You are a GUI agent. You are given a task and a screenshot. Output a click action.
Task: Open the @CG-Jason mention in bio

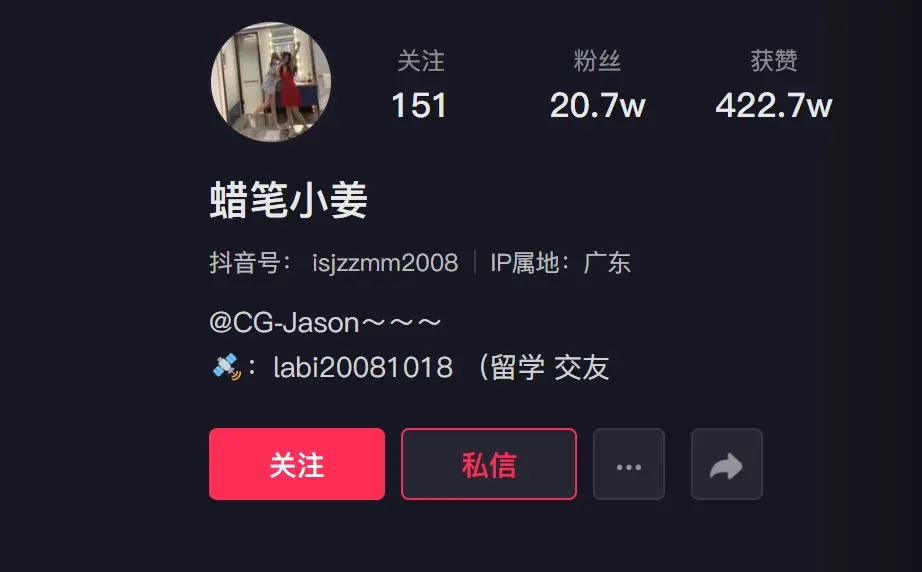point(284,323)
